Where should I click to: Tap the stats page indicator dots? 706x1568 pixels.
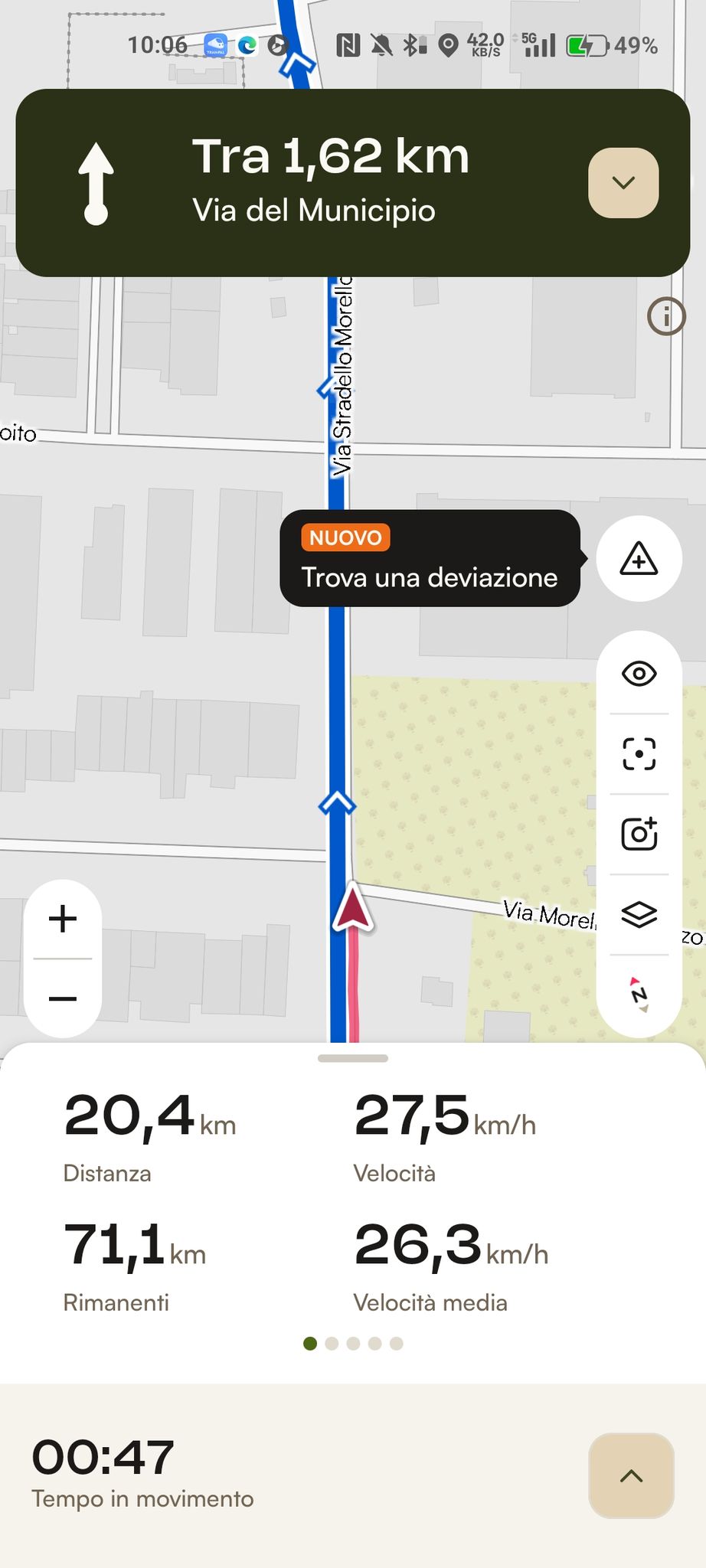353,1343
